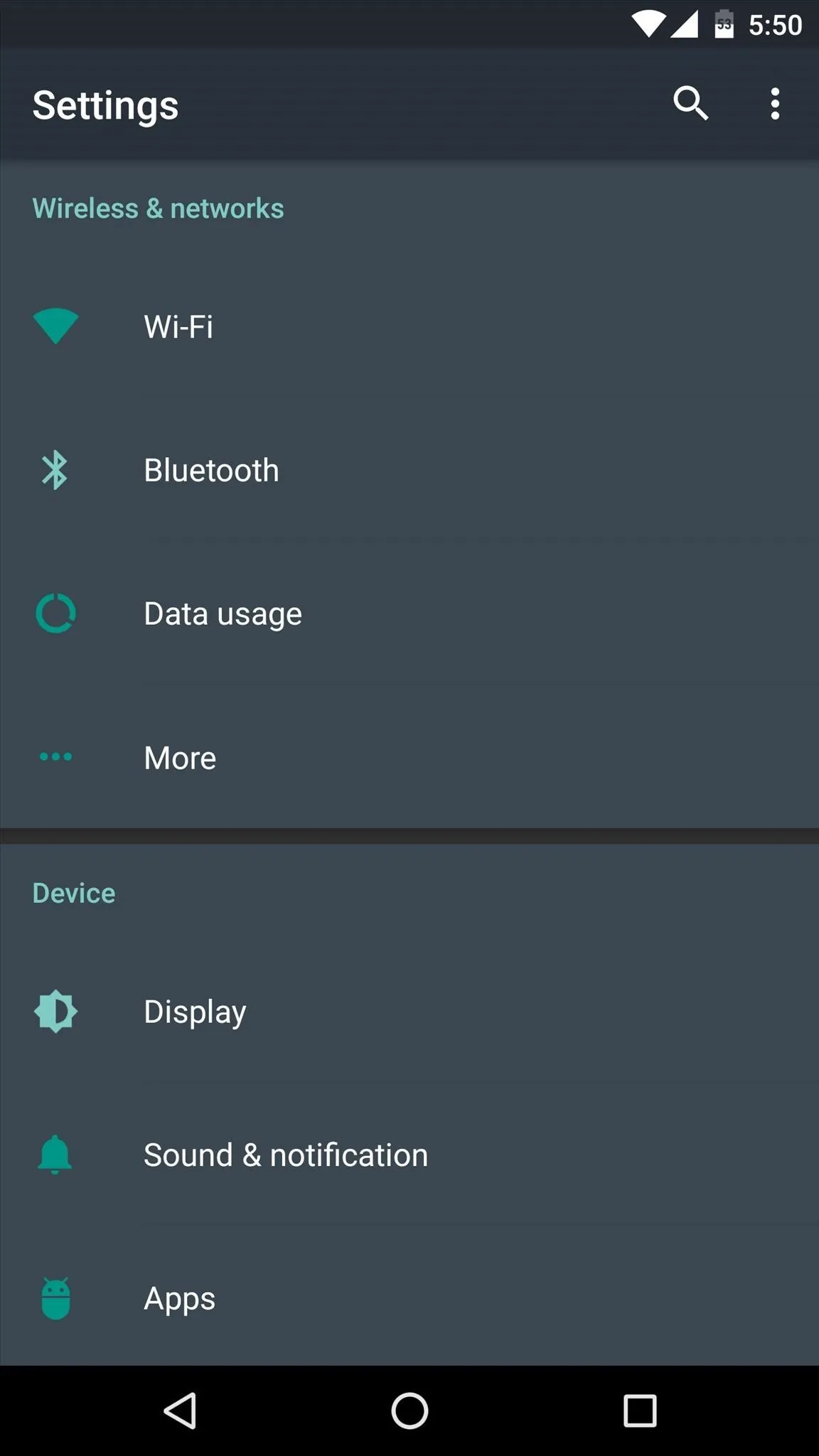Open the Apps settings
Image resolution: width=819 pixels, height=1456 pixels.
point(409,1298)
